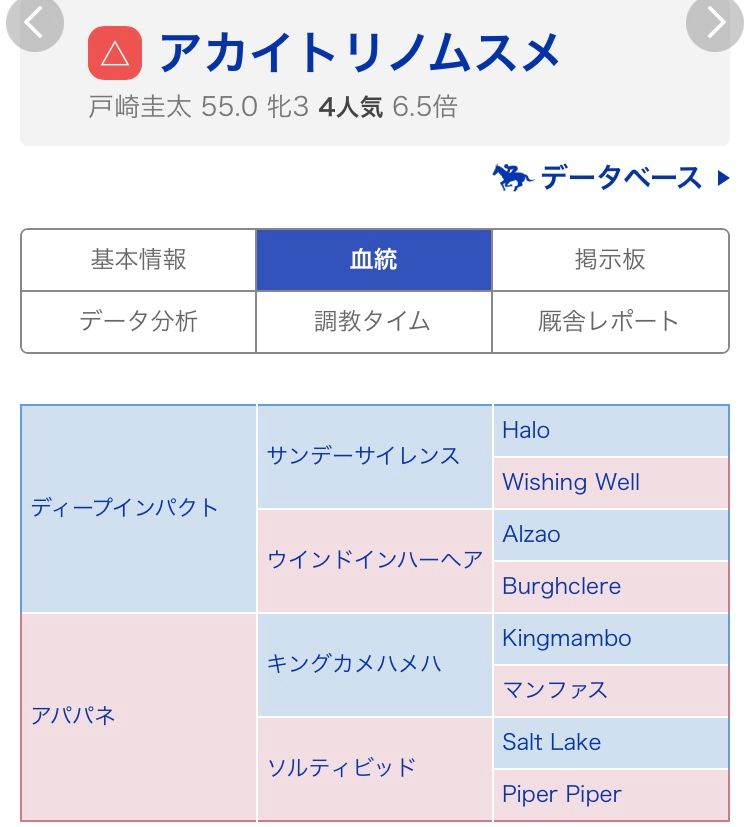The width and height of the screenshot is (750, 827).
Task: Open Kingmambo pedigree entry
Action: [x=566, y=638]
